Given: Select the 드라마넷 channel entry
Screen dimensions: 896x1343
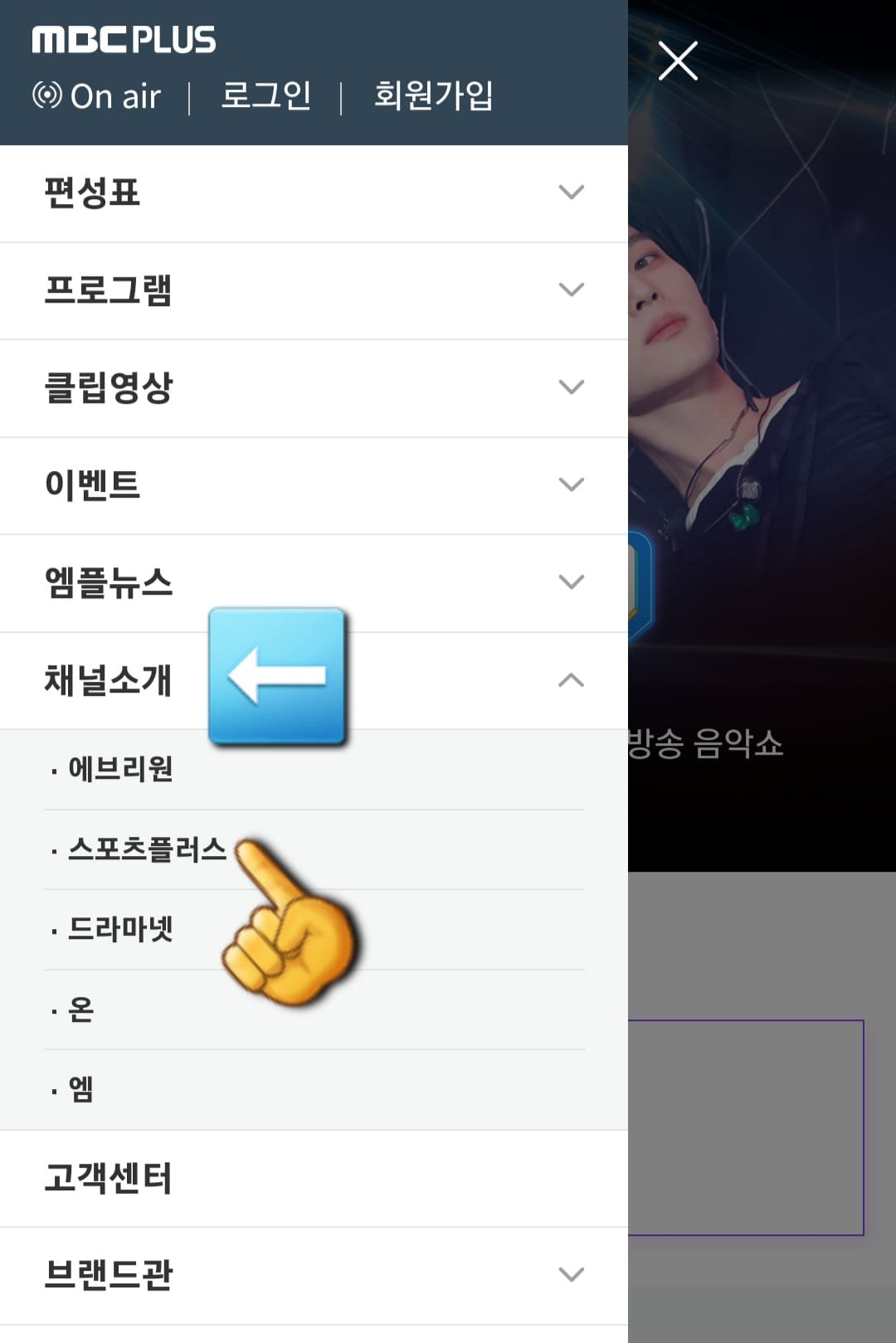Looking at the screenshot, I should [120, 930].
